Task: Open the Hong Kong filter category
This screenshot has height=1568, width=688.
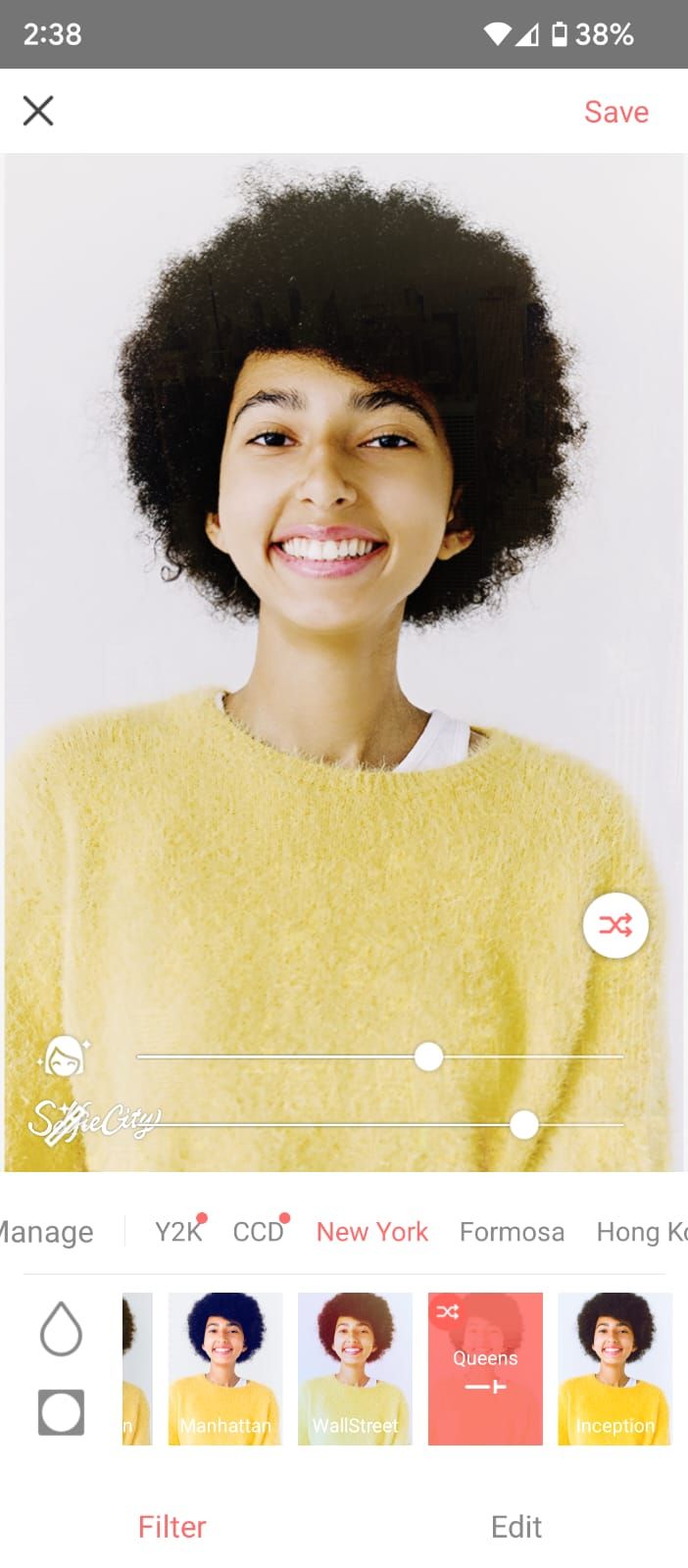Action: 641,1232
